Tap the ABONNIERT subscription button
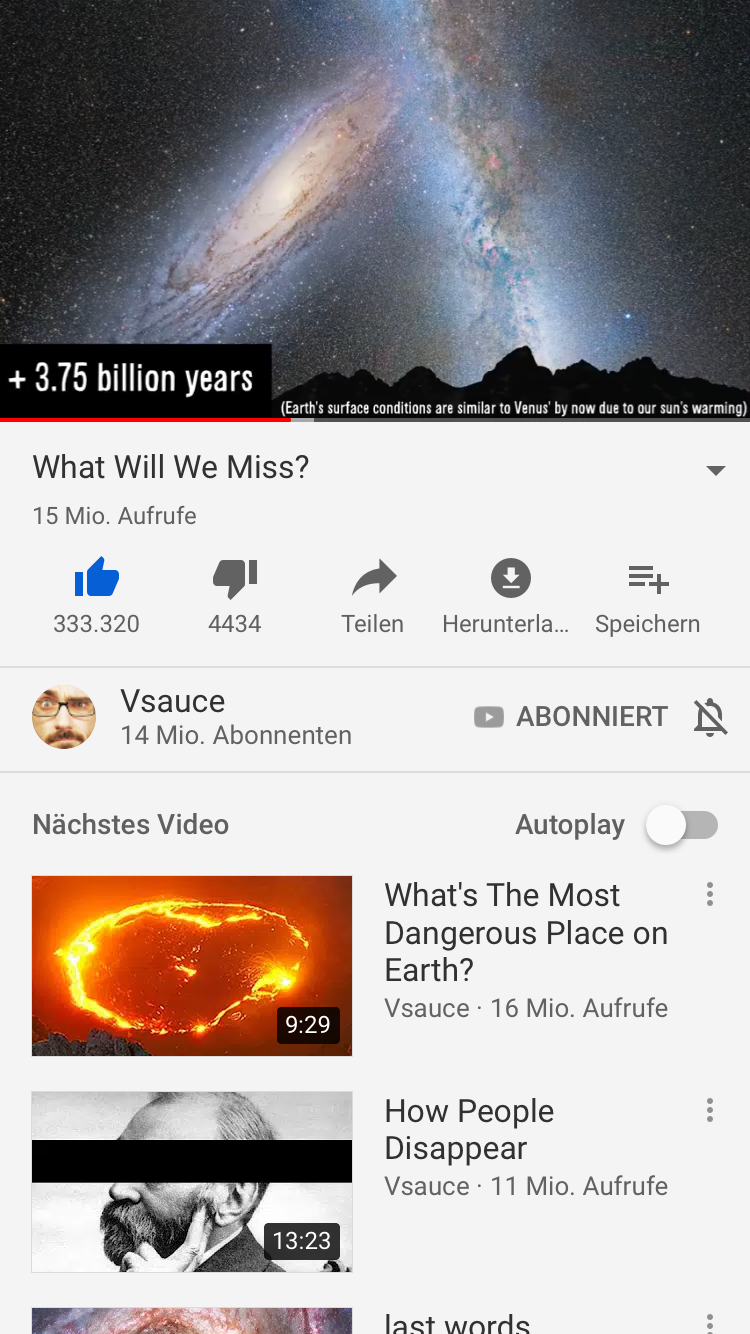750x1334 pixels. click(x=570, y=717)
